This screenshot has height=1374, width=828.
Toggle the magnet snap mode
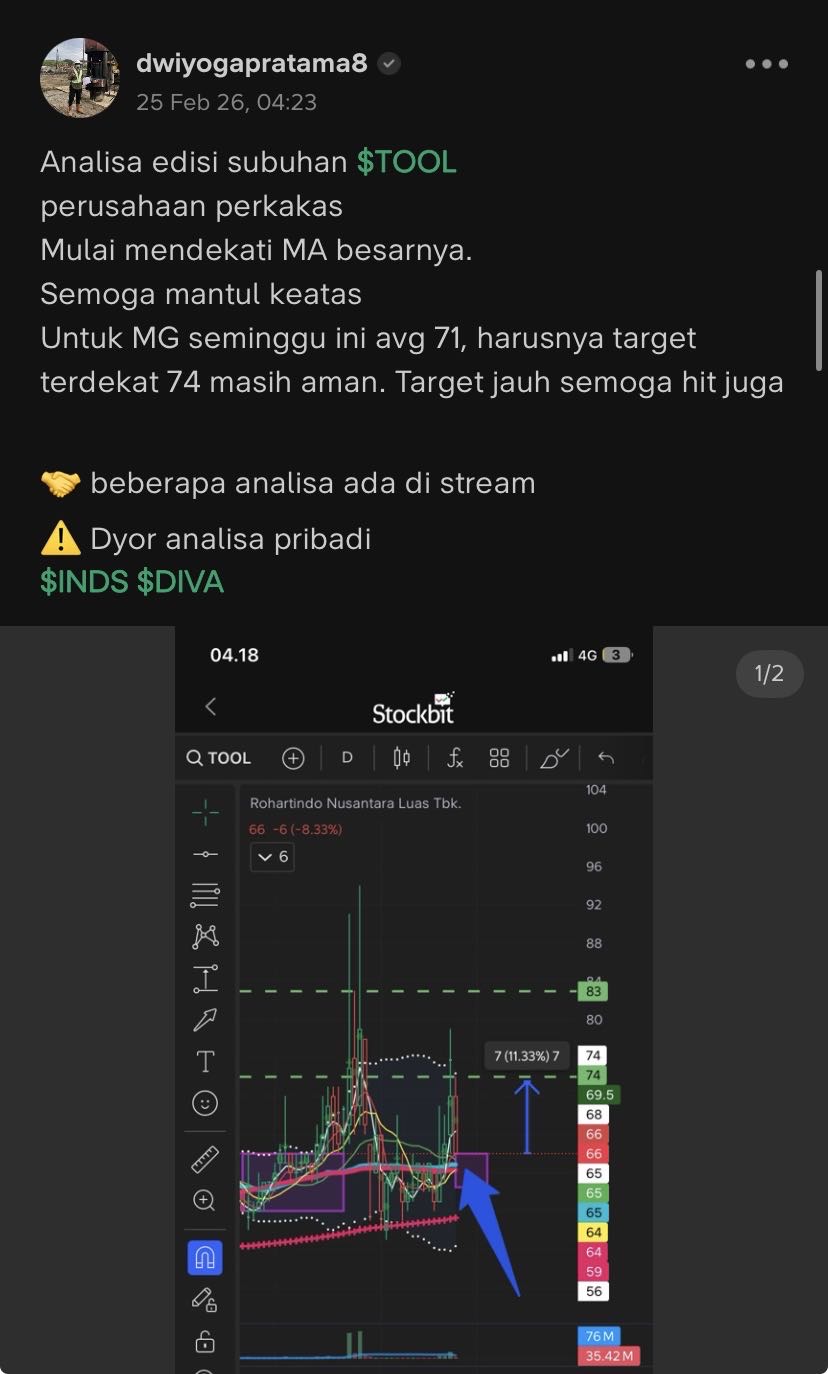click(x=204, y=1257)
